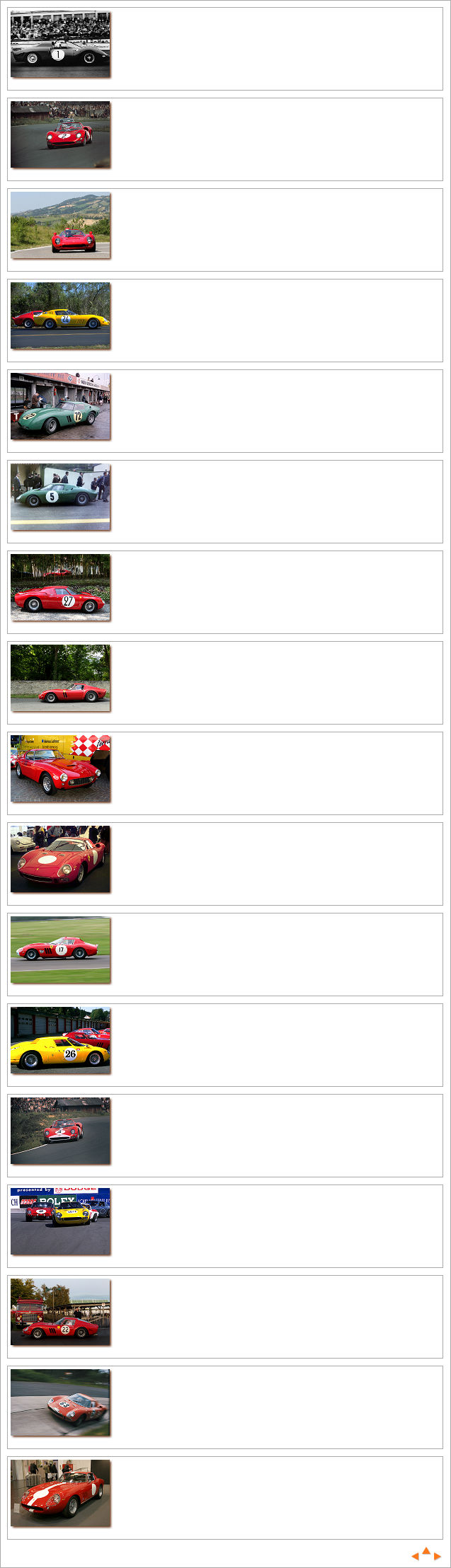Open the black-and-white photo of car number 1
This screenshot has height=1568, width=451.
tap(60, 44)
